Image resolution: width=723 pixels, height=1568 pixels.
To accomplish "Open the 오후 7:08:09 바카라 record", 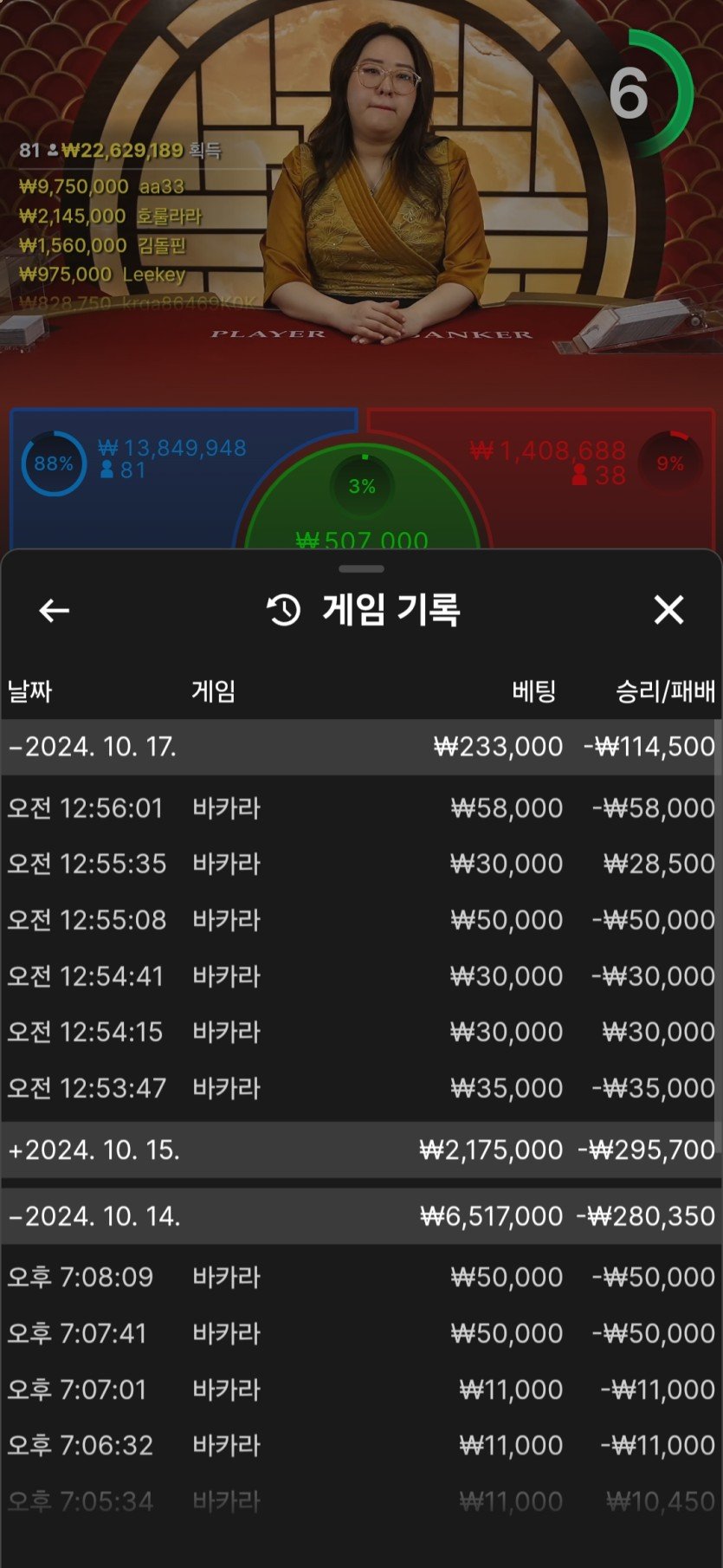I will pyautogui.click(x=360, y=1277).
